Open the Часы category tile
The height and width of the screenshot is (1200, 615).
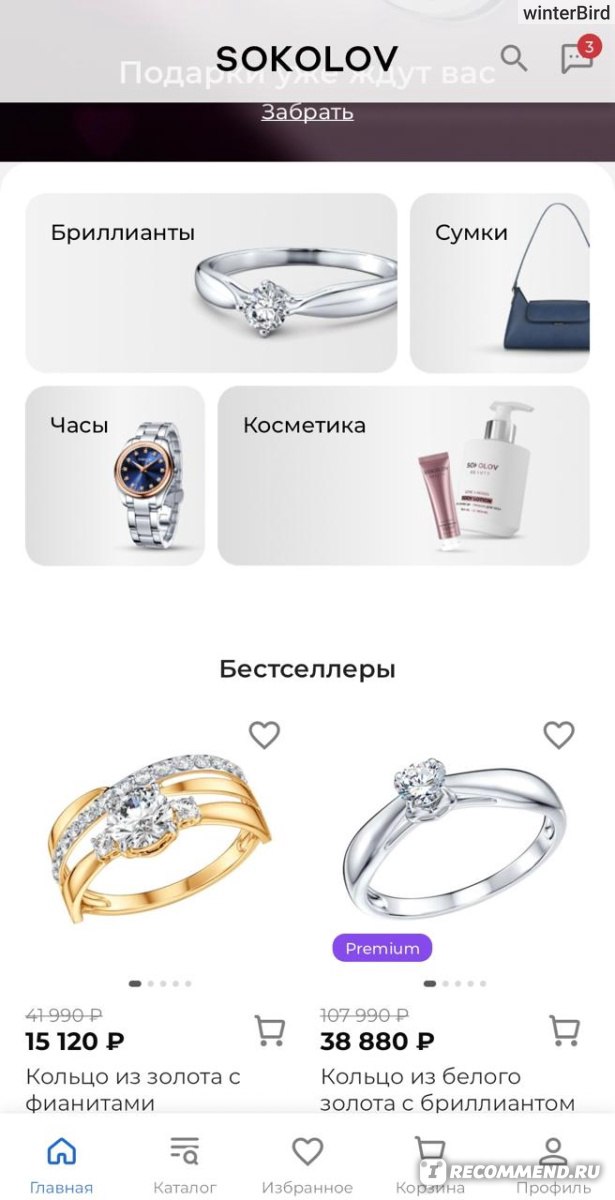pos(115,476)
